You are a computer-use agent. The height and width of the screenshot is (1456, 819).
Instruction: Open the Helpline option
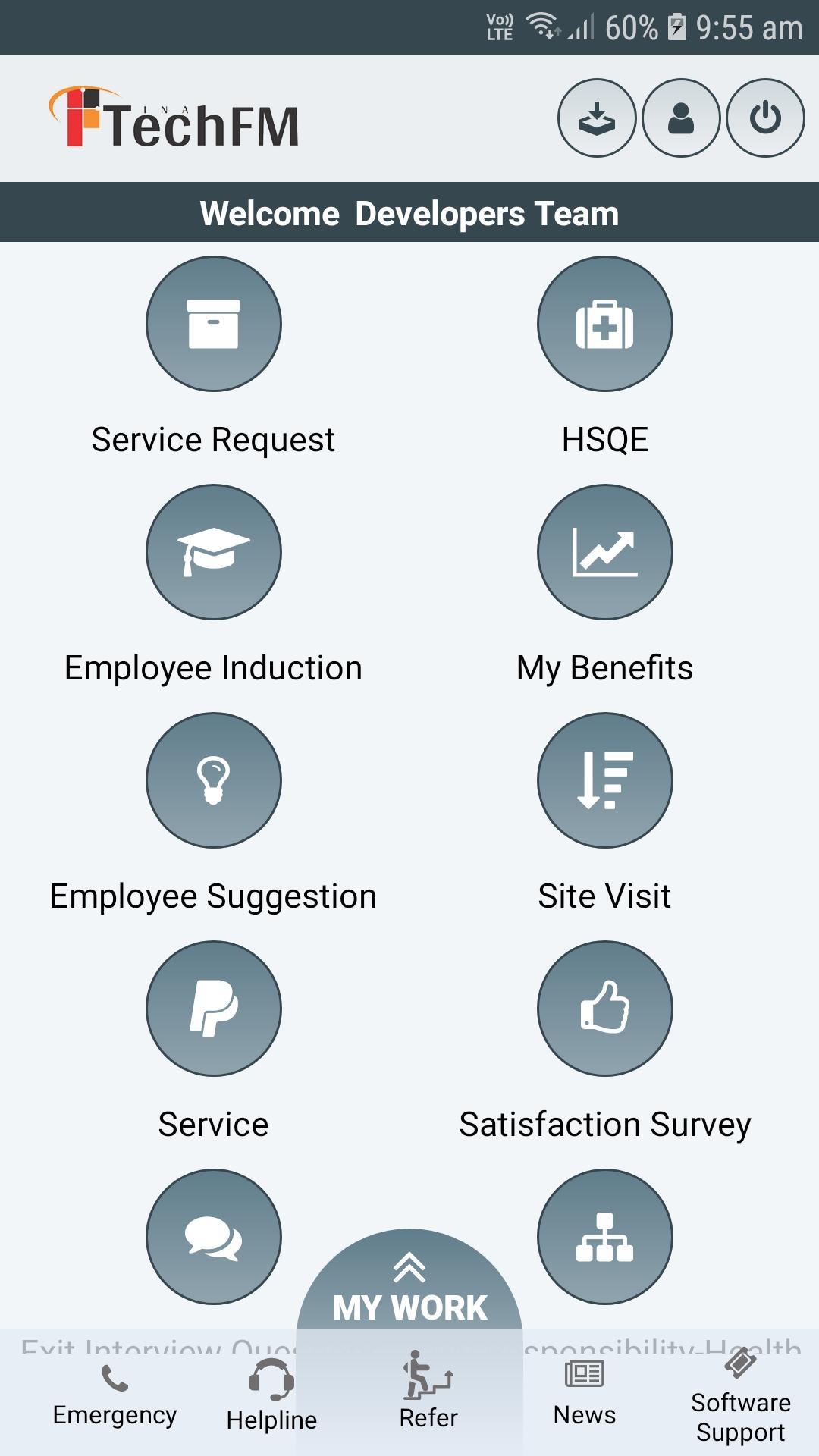click(x=271, y=1397)
